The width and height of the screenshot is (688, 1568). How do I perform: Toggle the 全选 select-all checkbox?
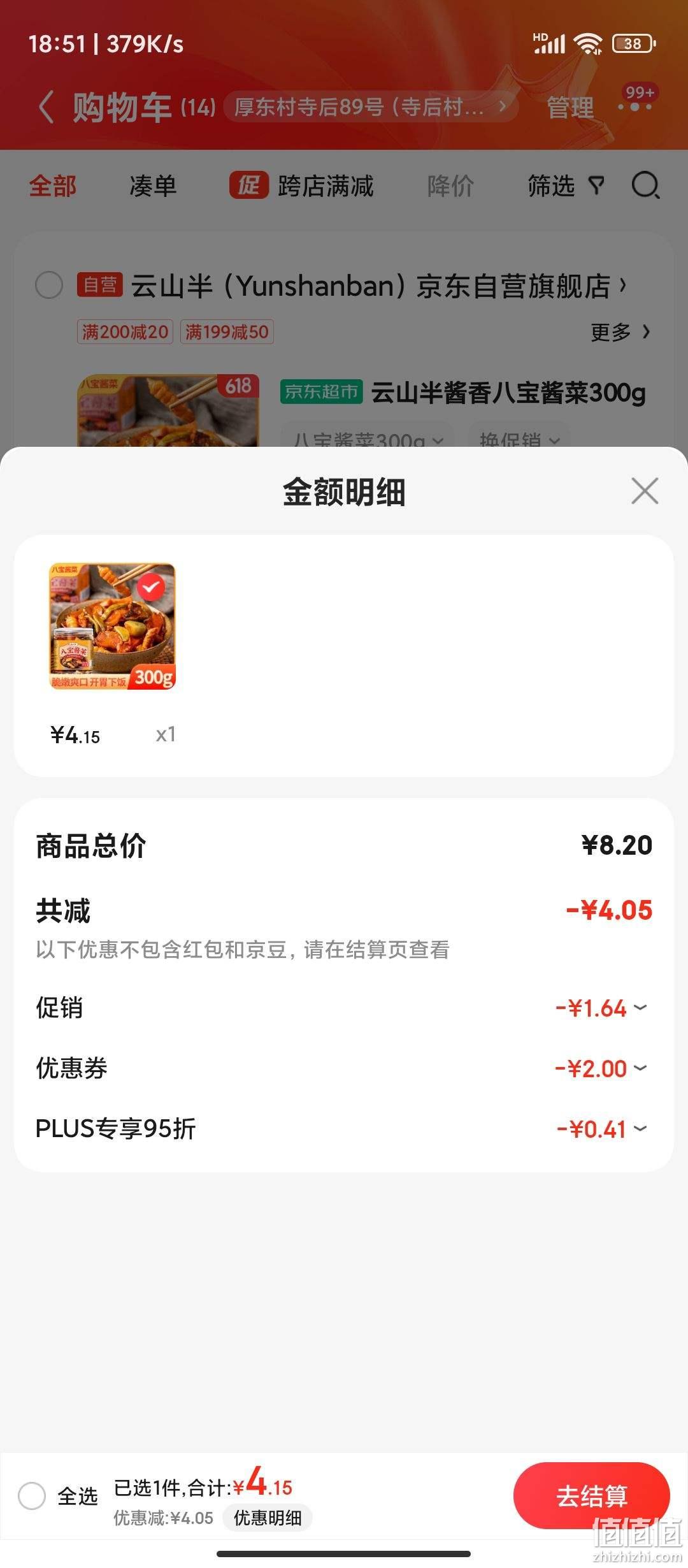32,1496
